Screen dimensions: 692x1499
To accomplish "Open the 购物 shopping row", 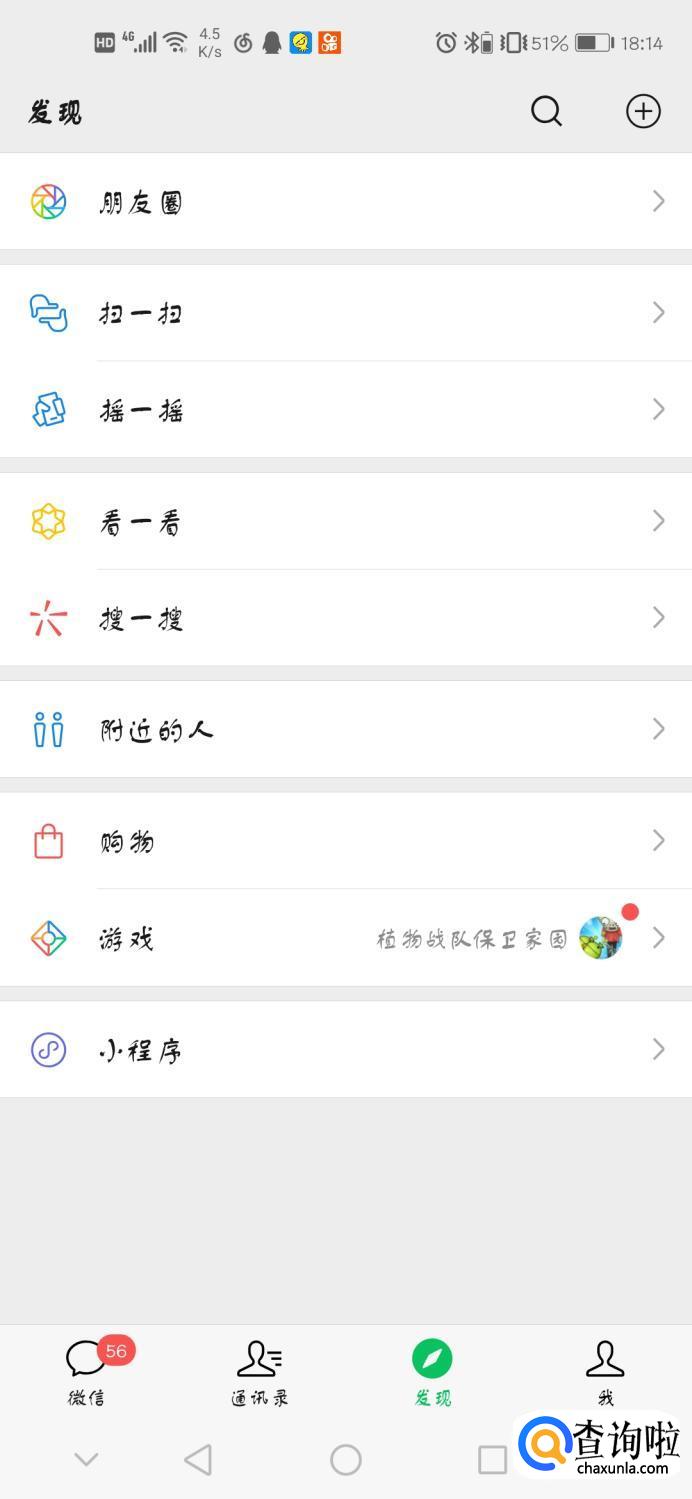I will pyautogui.click(x=346, y=841).
